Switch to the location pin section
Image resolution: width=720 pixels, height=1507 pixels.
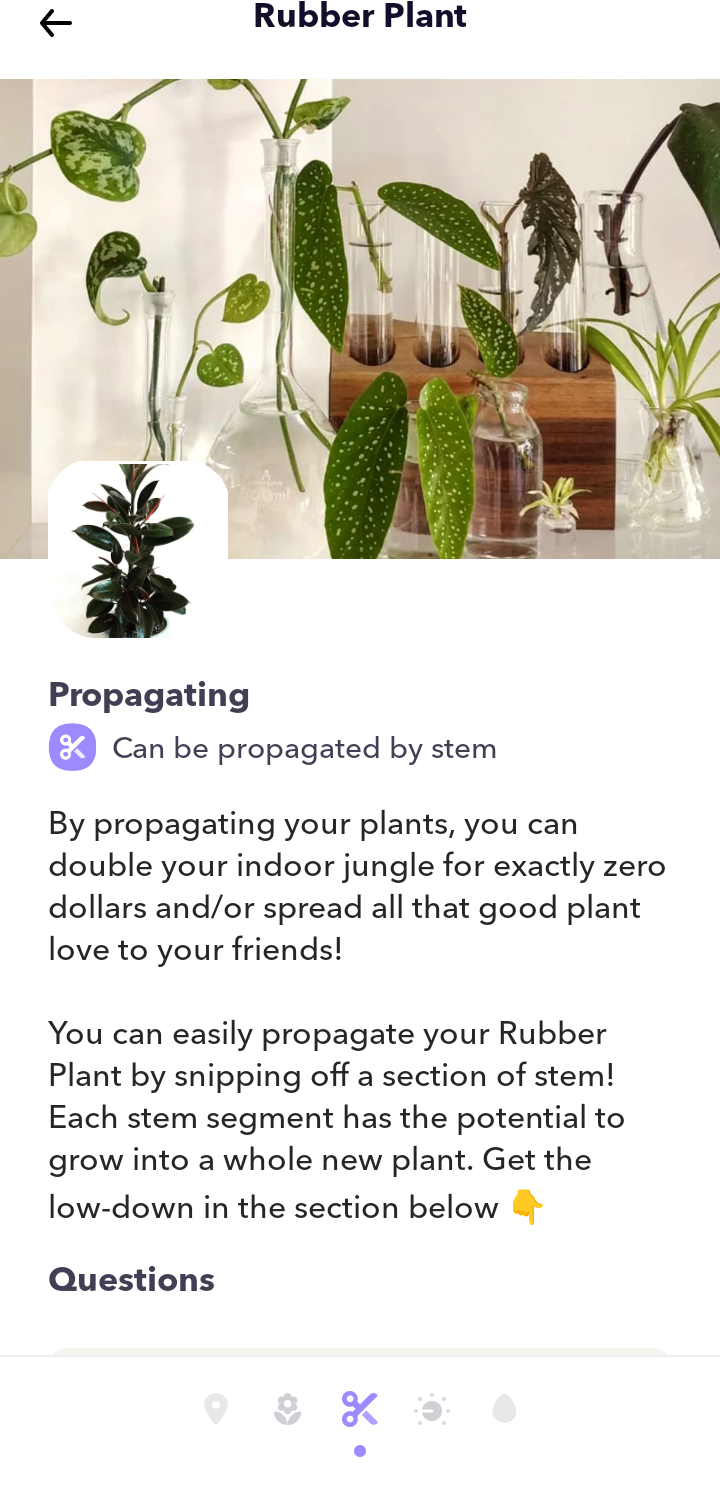click(x=216, y=1409)
